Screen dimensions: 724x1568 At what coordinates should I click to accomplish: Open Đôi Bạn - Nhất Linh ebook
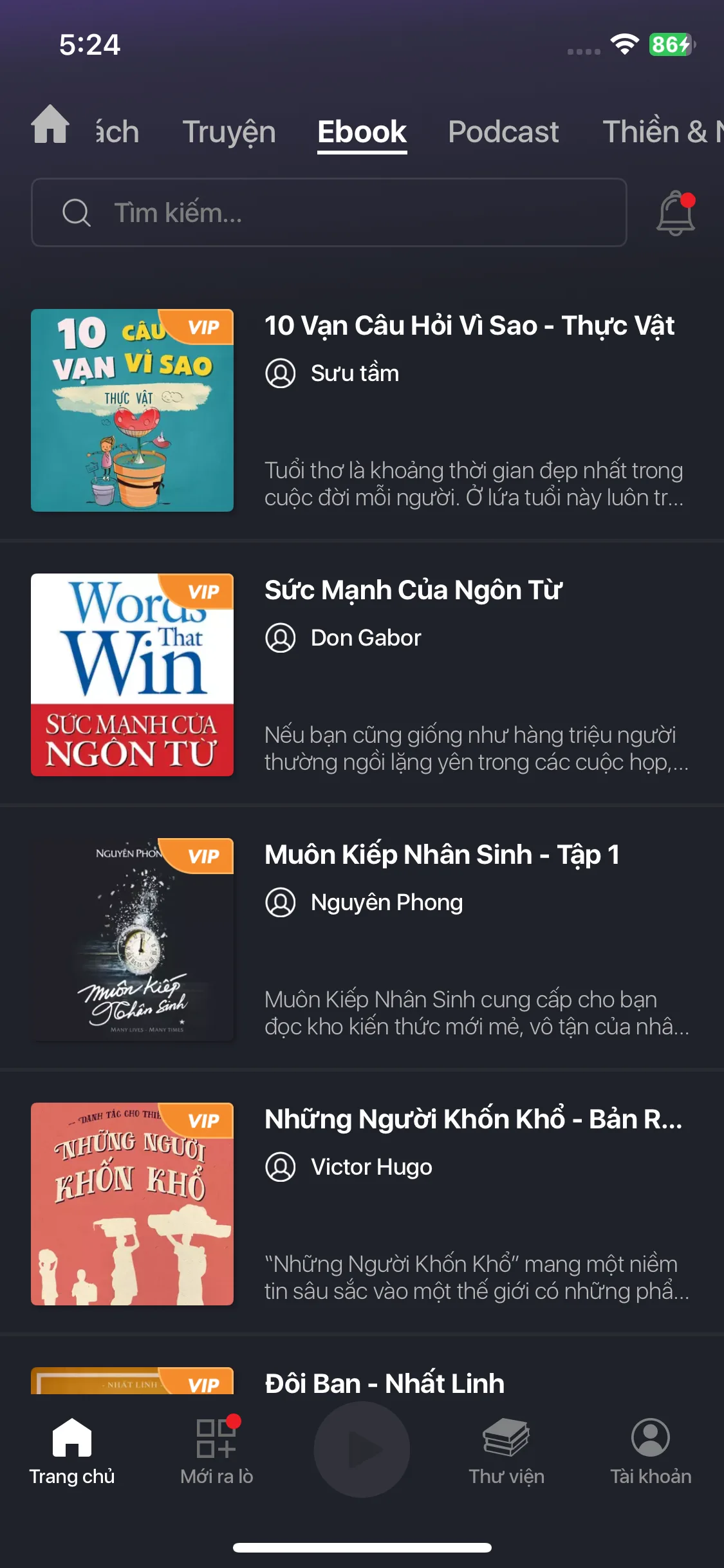tap(384, 1383)
